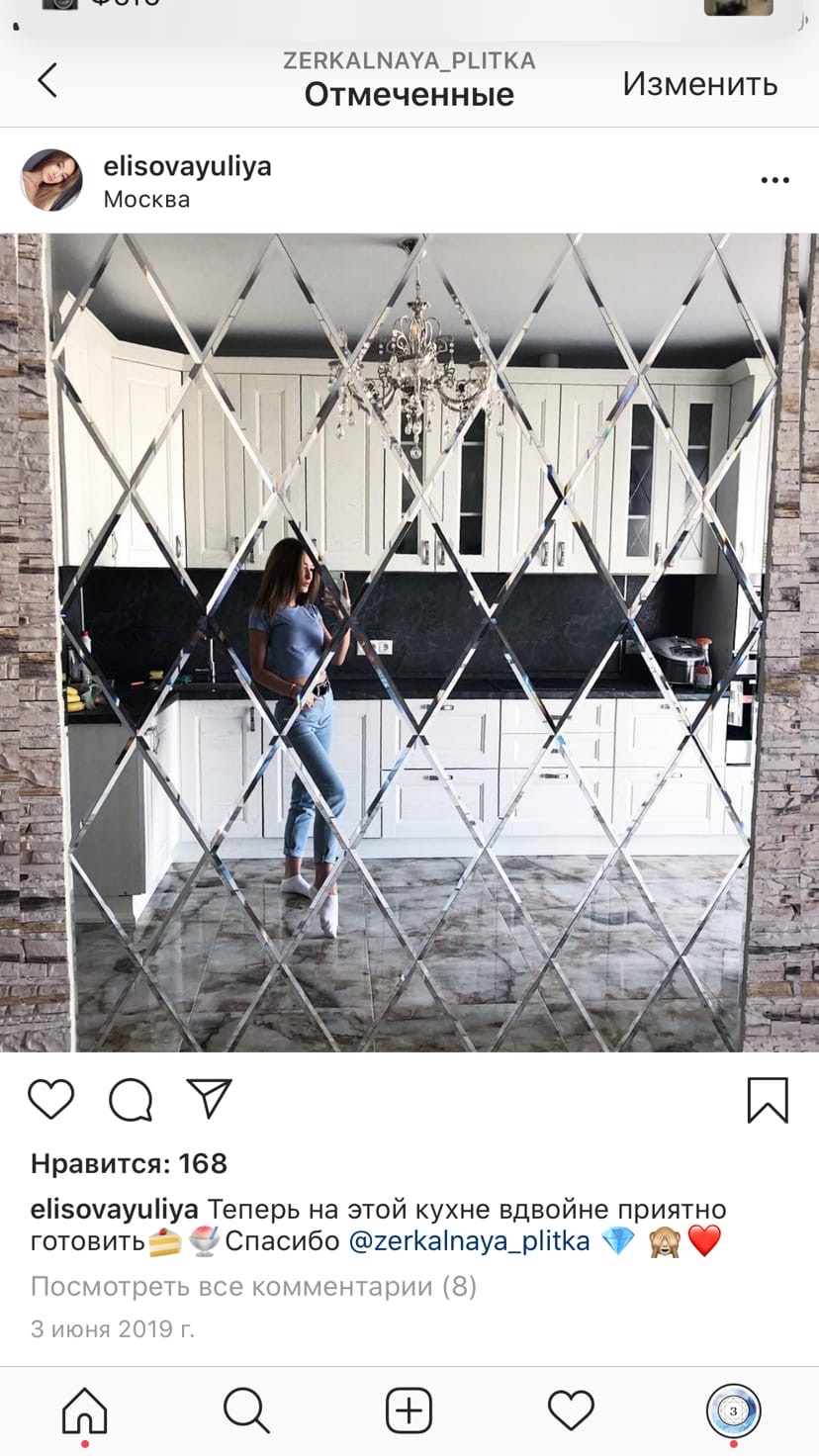Viewport: 819px width, 1456px height.
Task: Open elisovayuliya's profile picture
Action: pos(51,180)
